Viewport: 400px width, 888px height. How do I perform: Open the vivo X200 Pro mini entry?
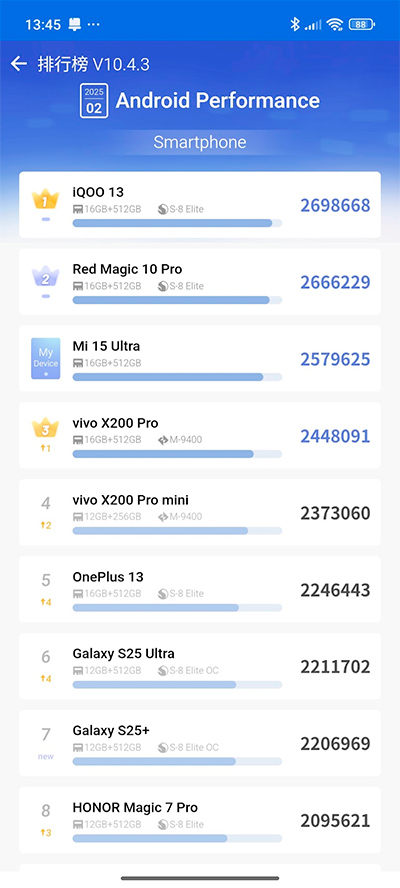(199, 513)
